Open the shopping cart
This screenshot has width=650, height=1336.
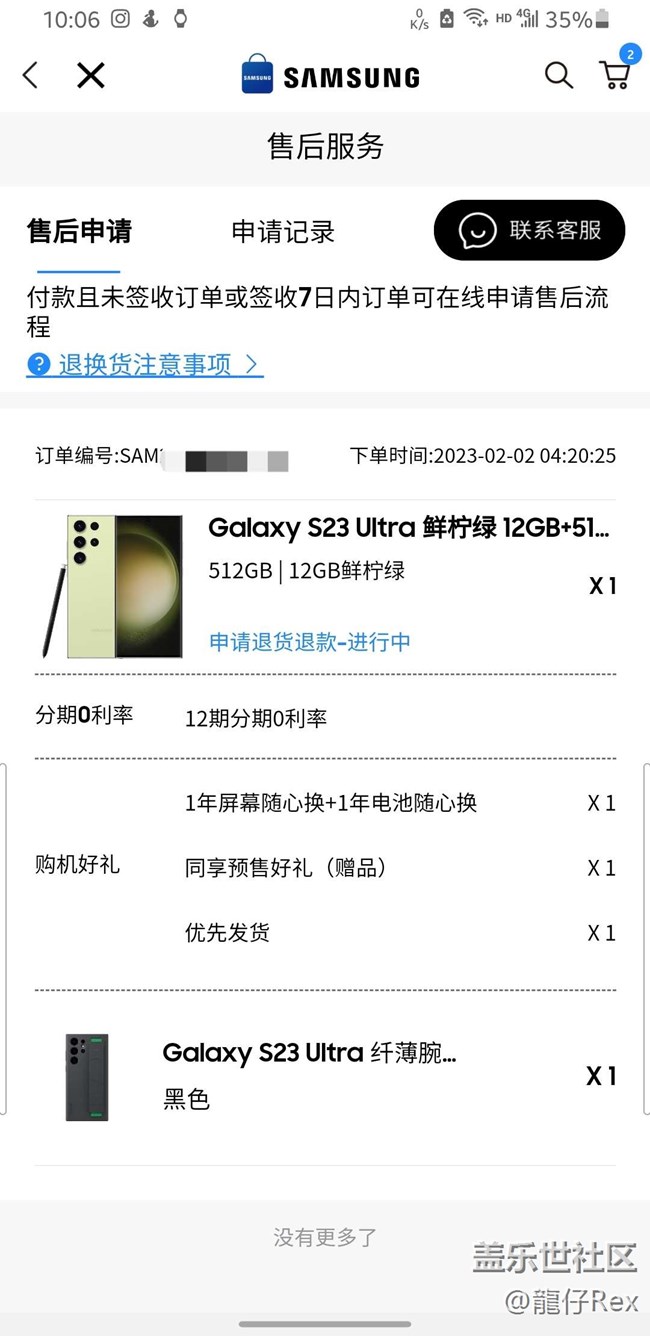(614, 75)
